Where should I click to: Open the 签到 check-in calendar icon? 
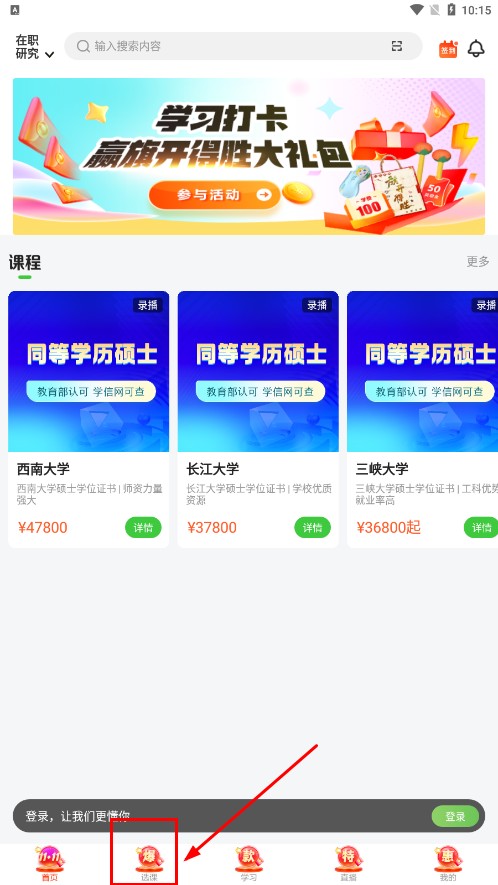[x=448, y=49]
